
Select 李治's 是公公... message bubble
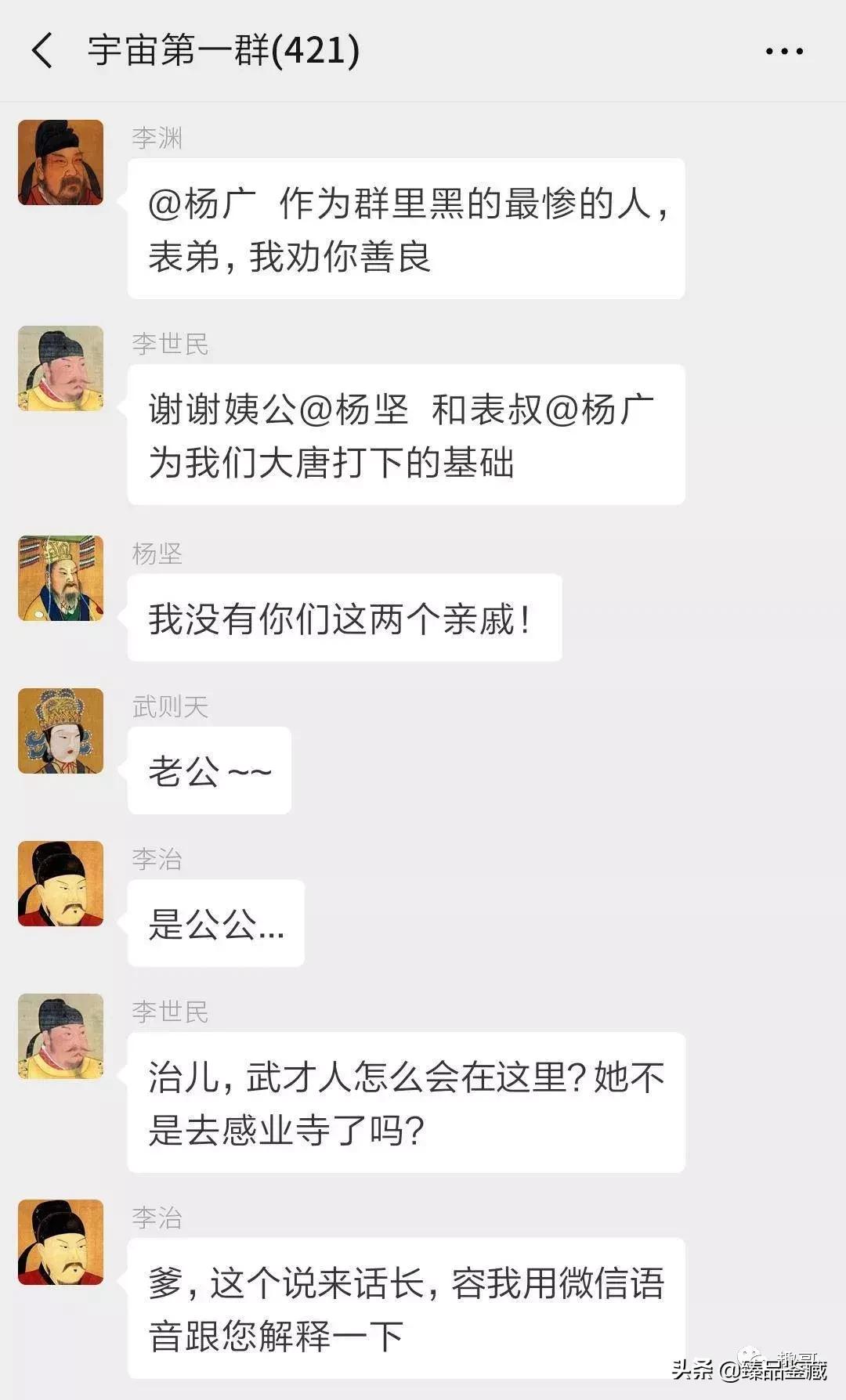pos(215,924)
